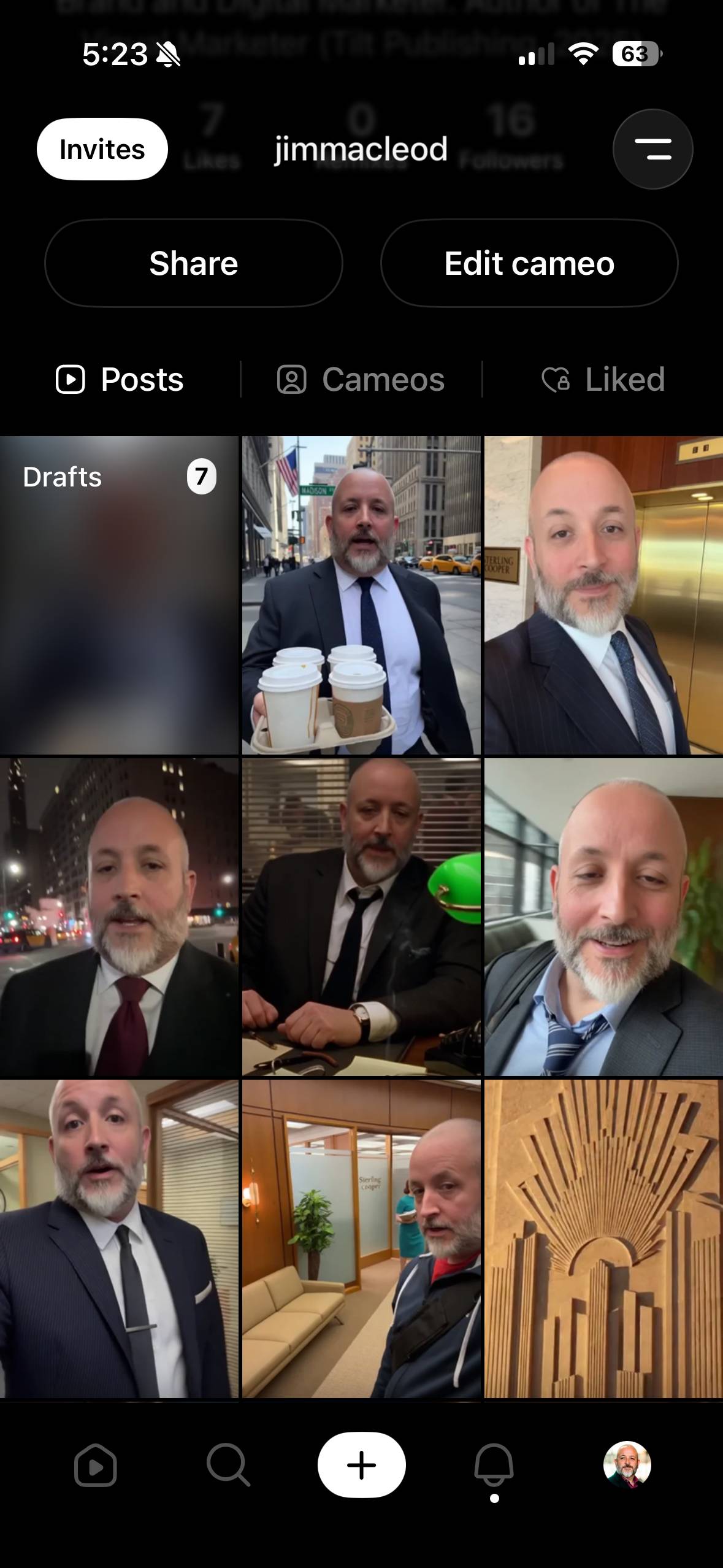Screen dimensions: 723x1568
Task: Open the night street post with red tie
Action: [x=119, y=917]
